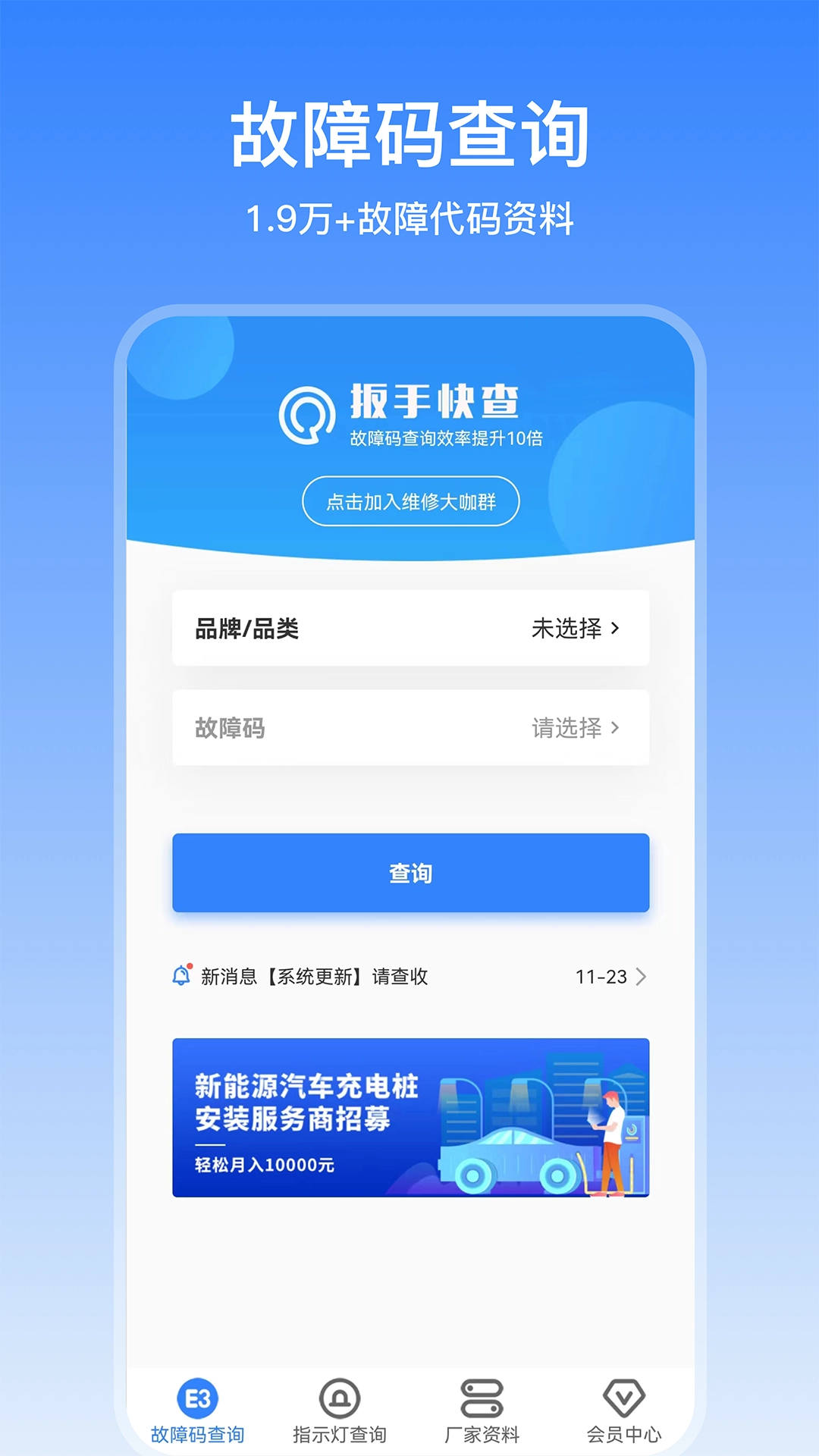819x1456 pixels.
Task: Expand the 品牌/品类 brand selector
Action: click(410, 628)
